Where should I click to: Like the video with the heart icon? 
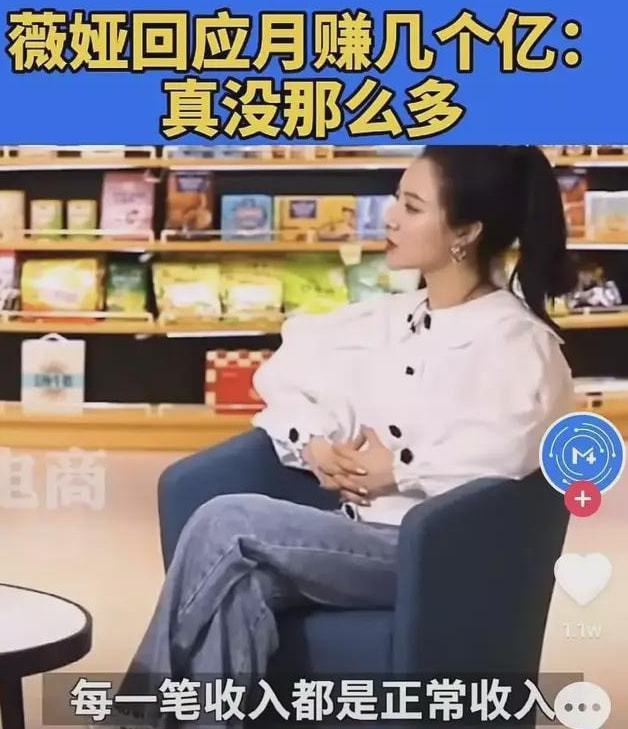(x=583, y=577)
